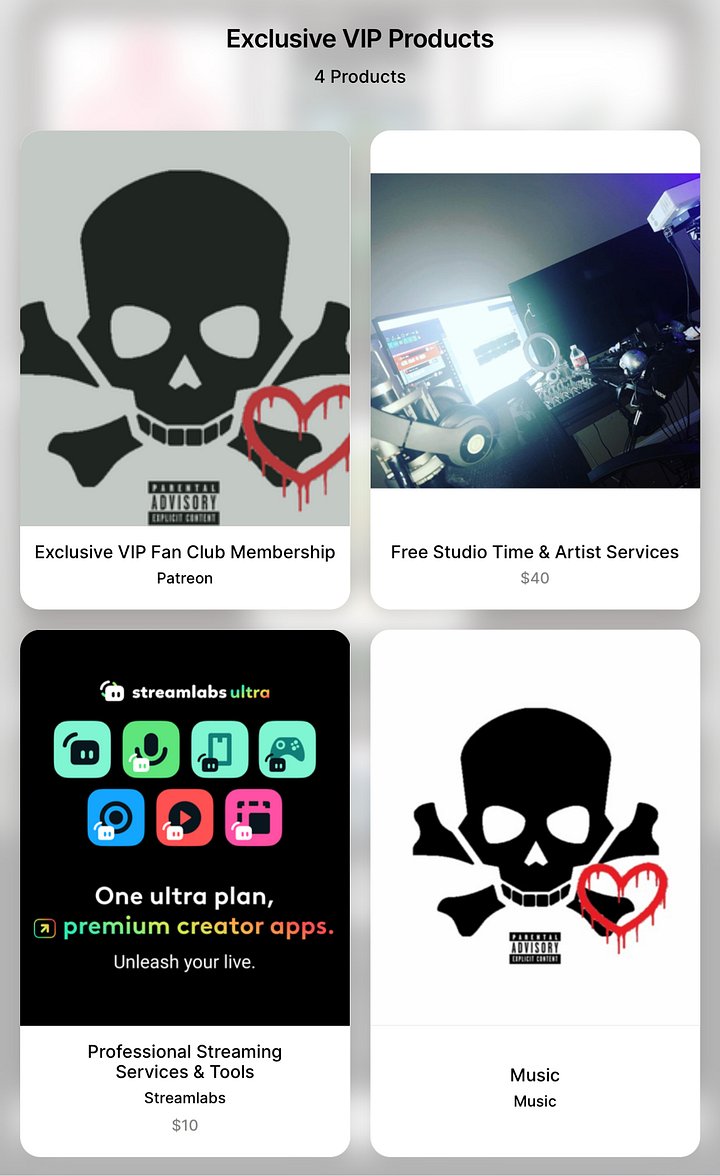Click the $40 price on the studio listing

click(535, 578)
